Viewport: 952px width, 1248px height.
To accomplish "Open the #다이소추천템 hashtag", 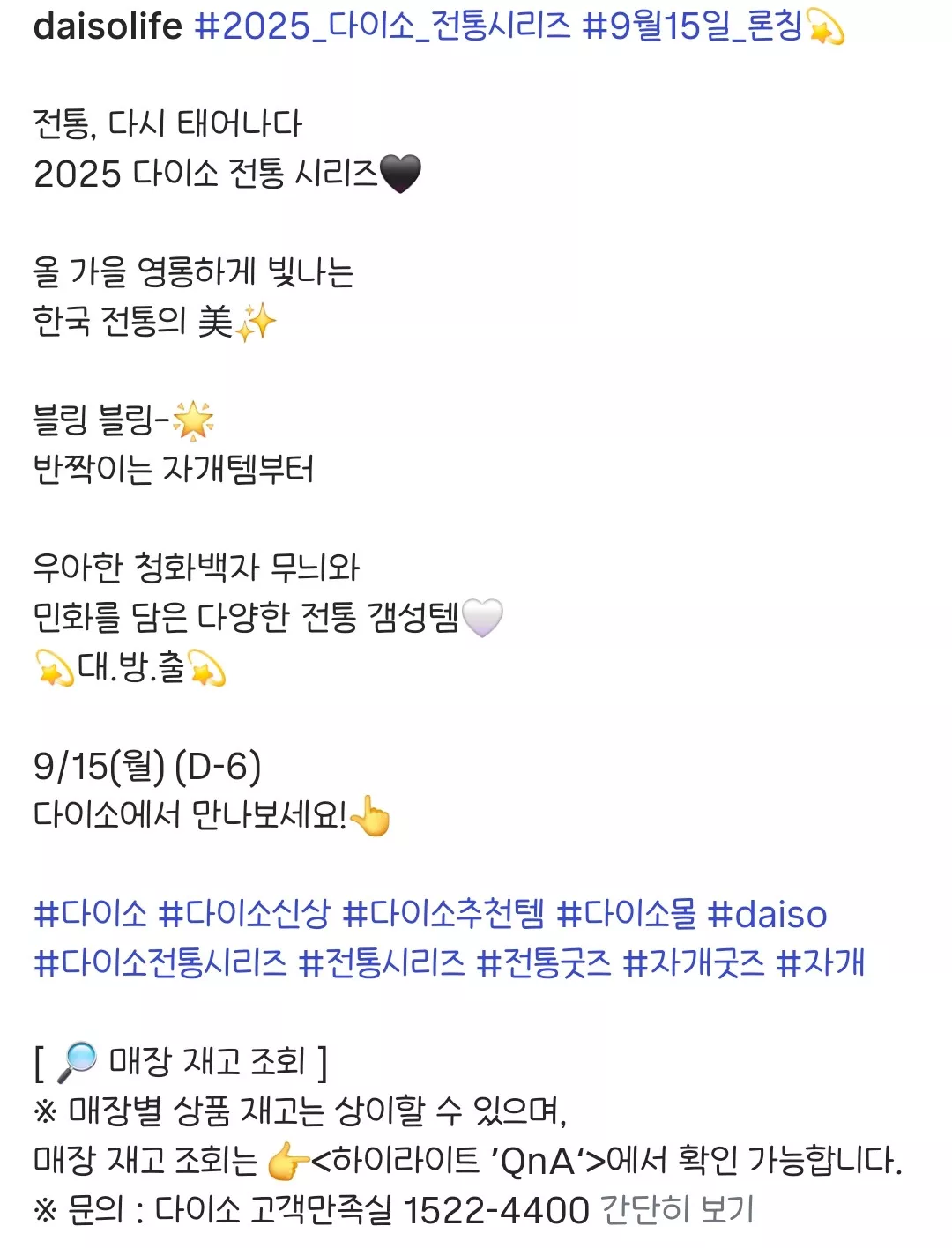I will click(x=443, y=914).
